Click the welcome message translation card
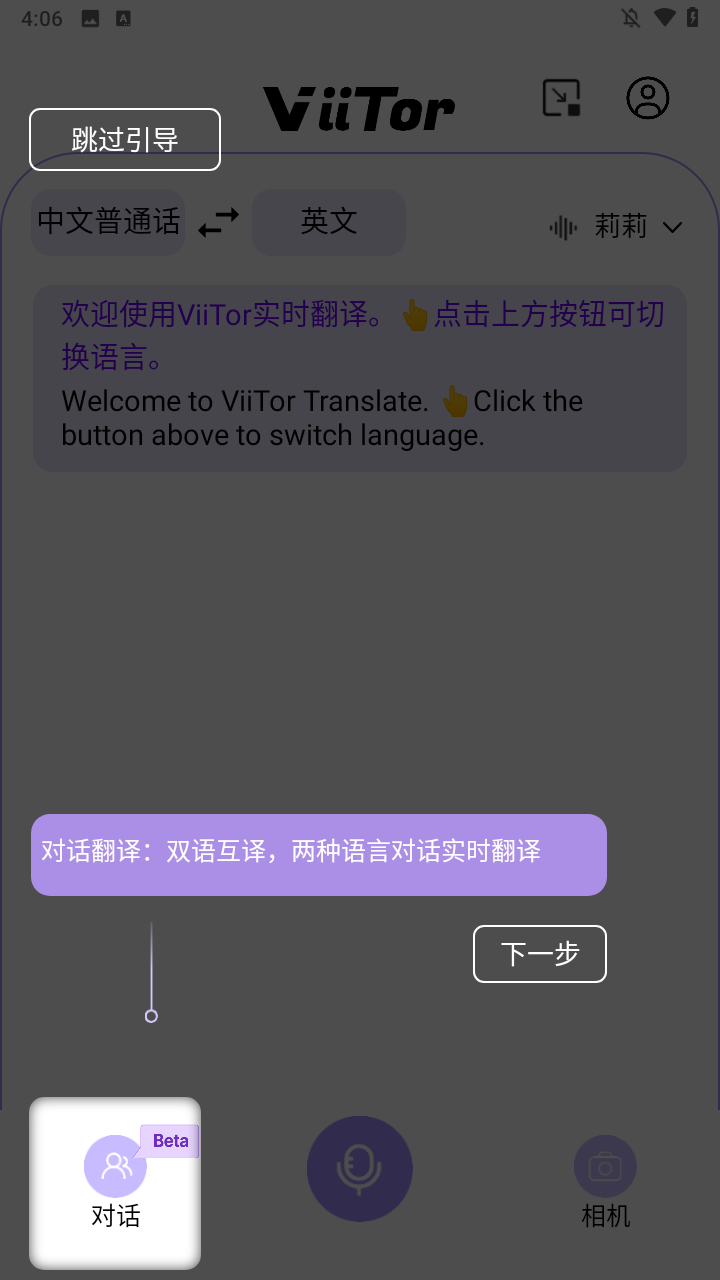Viewport: 720px width, 1280px height. [x=360, y=377]
